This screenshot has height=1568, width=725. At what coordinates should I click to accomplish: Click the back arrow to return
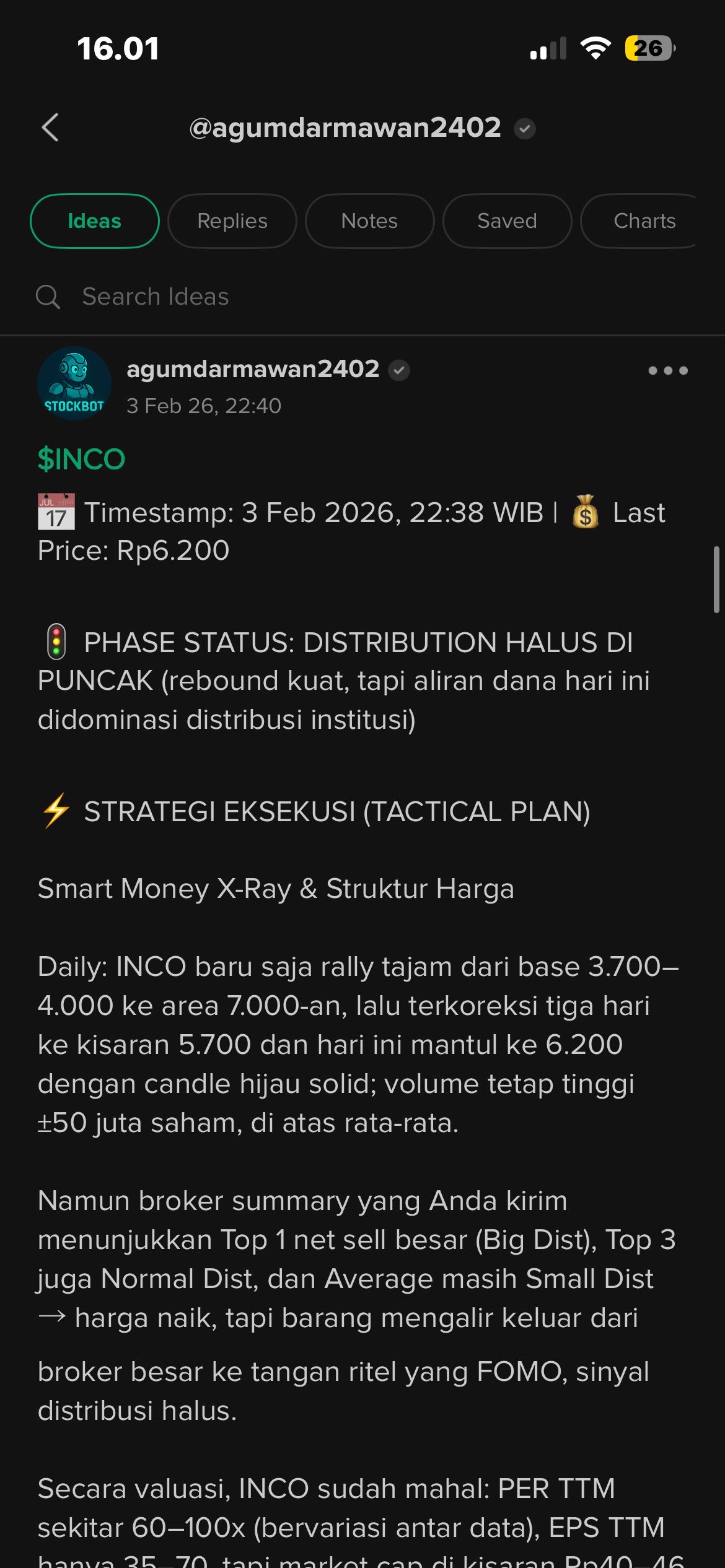(50, 127)
